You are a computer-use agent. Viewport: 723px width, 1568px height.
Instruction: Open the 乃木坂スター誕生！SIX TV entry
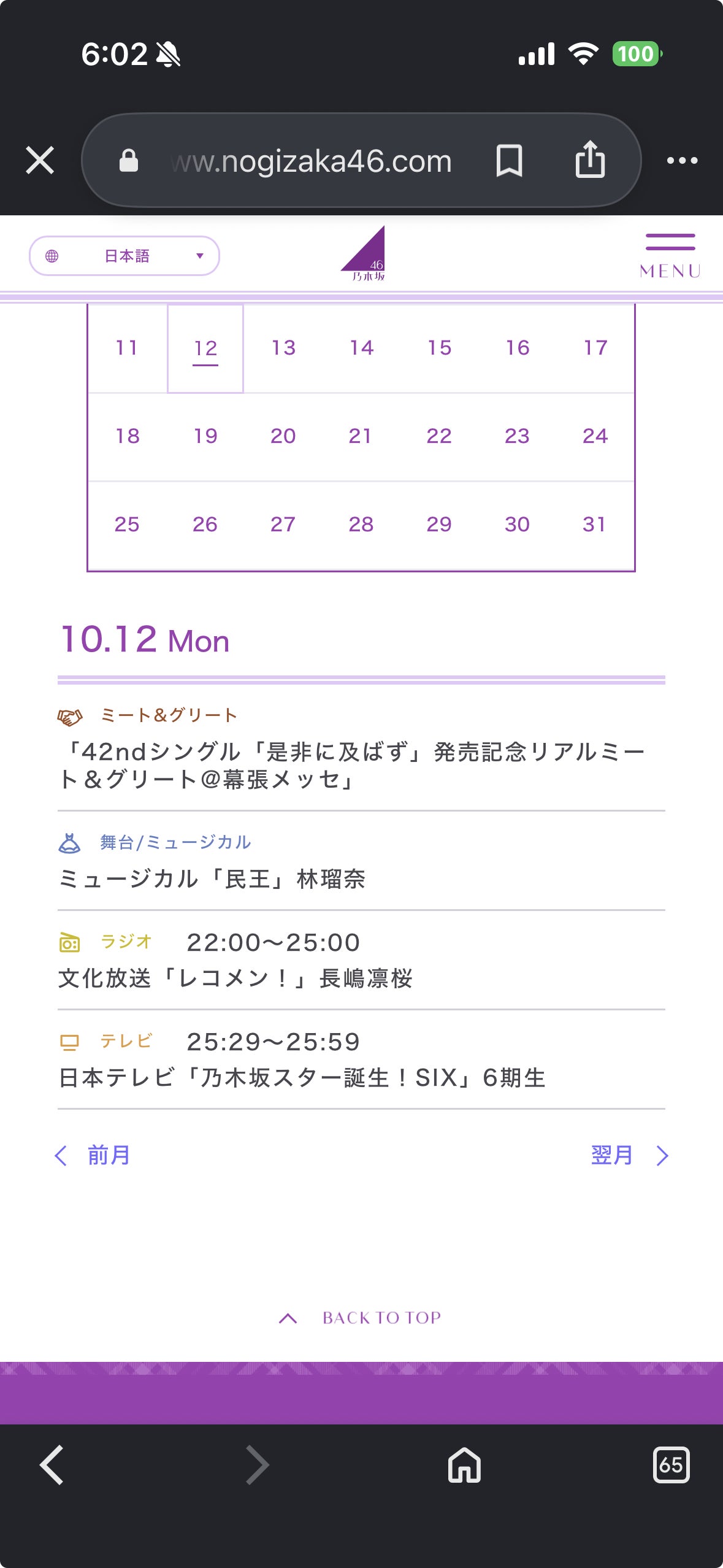[x=361, y=1059]
